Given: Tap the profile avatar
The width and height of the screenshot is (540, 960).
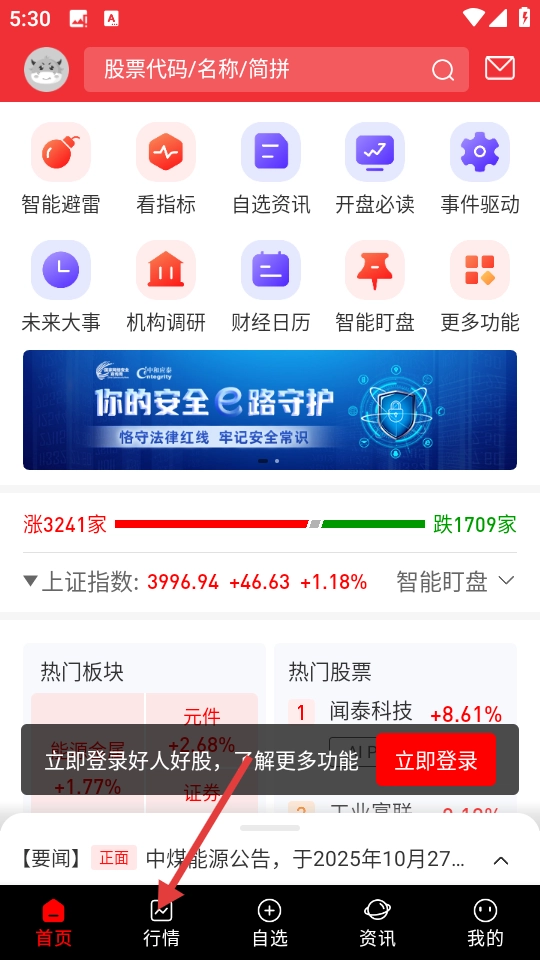Looking at the screenshot, I should click(47, 70).
